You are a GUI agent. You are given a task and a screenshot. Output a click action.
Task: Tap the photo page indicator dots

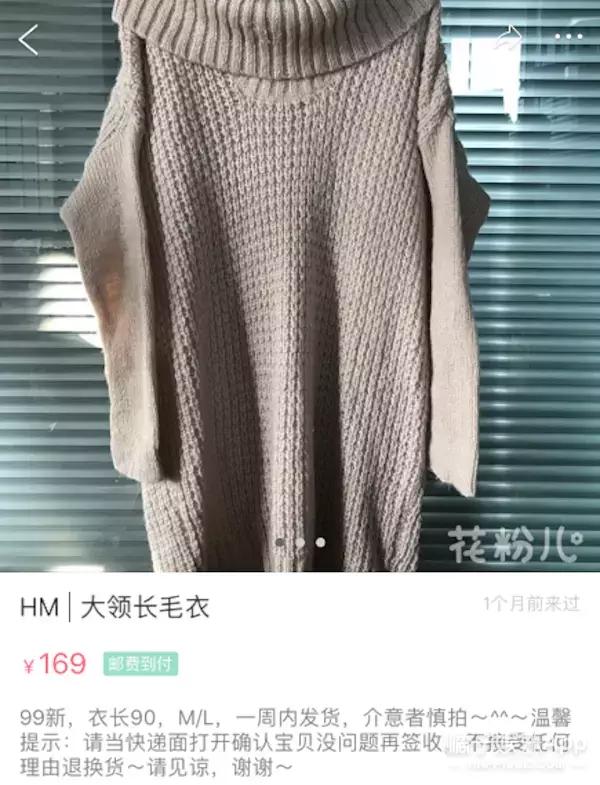300,543
